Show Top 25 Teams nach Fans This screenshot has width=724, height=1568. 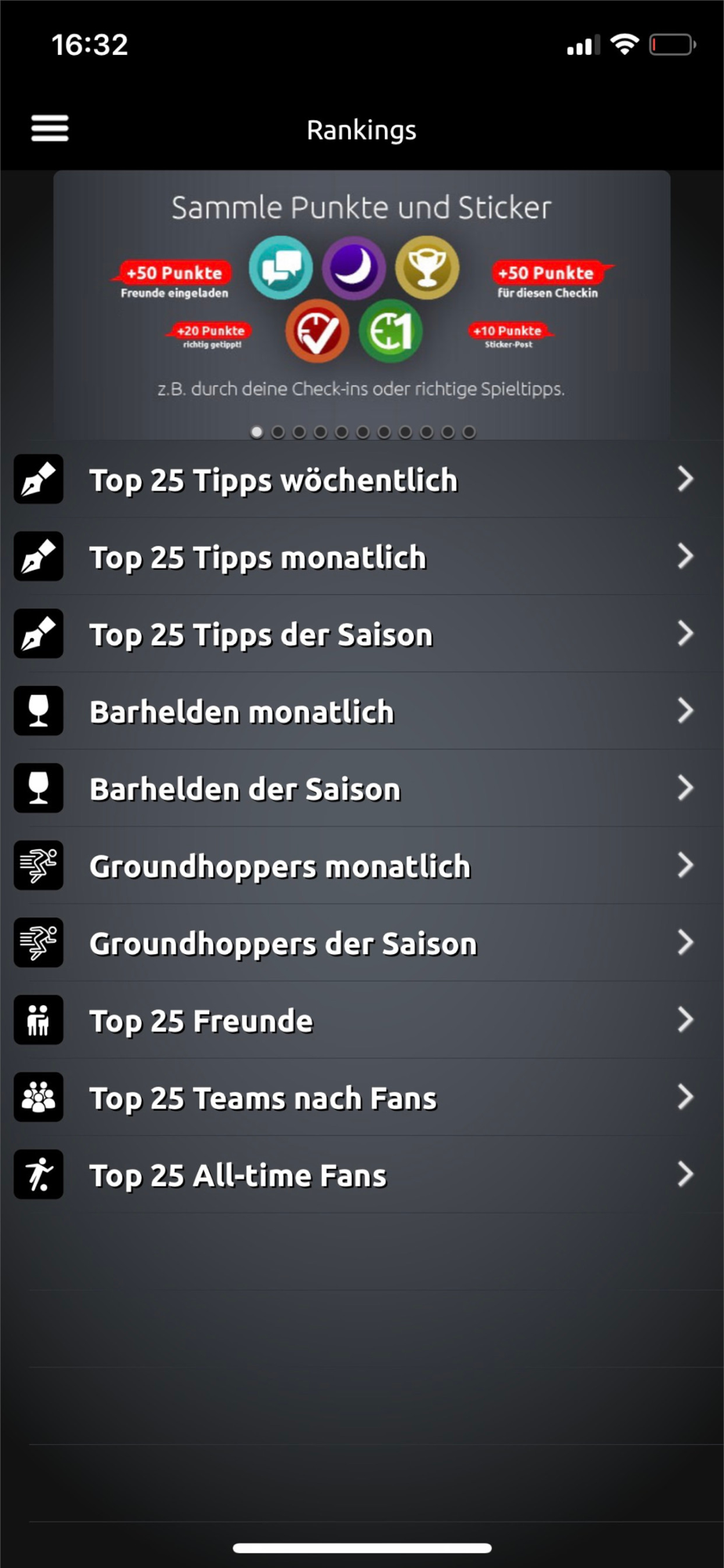[x=360, y=1098]
